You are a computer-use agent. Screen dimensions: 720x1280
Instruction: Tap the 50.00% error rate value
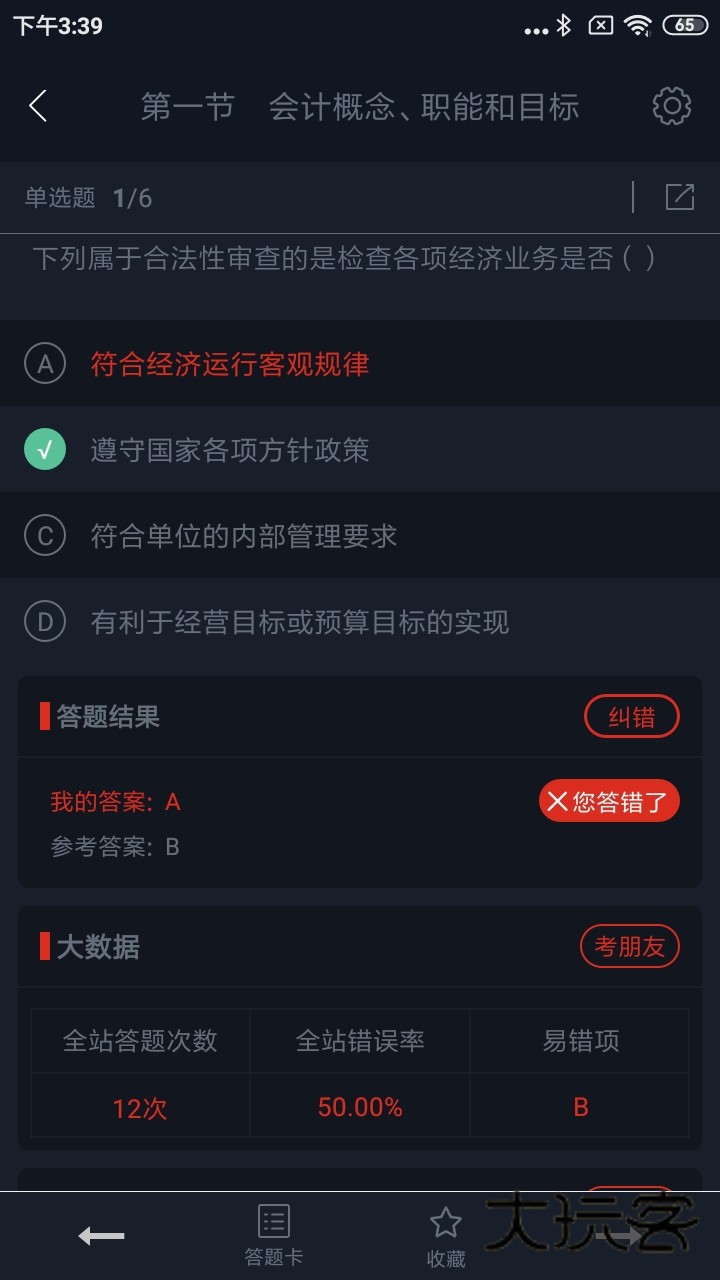tap(360, 1107)
